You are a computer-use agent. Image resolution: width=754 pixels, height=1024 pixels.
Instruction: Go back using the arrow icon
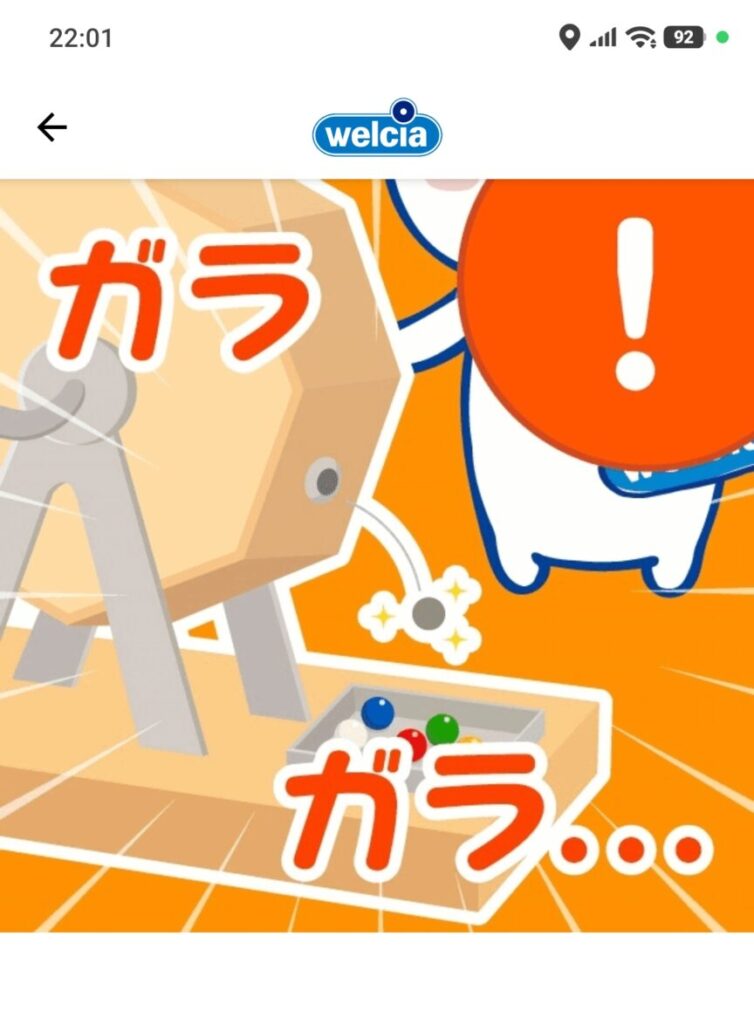(52, 127)
